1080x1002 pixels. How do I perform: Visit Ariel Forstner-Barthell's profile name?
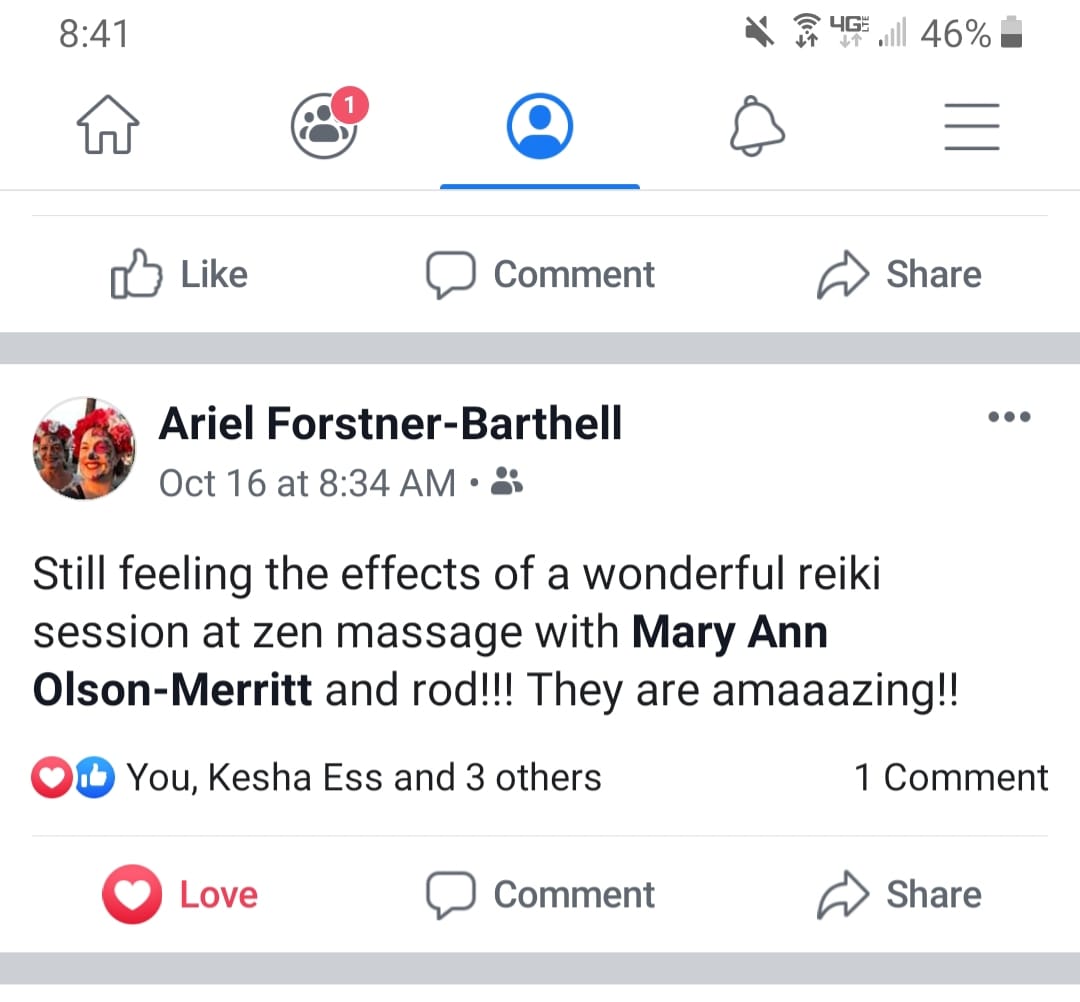click(x=390, y=424)
